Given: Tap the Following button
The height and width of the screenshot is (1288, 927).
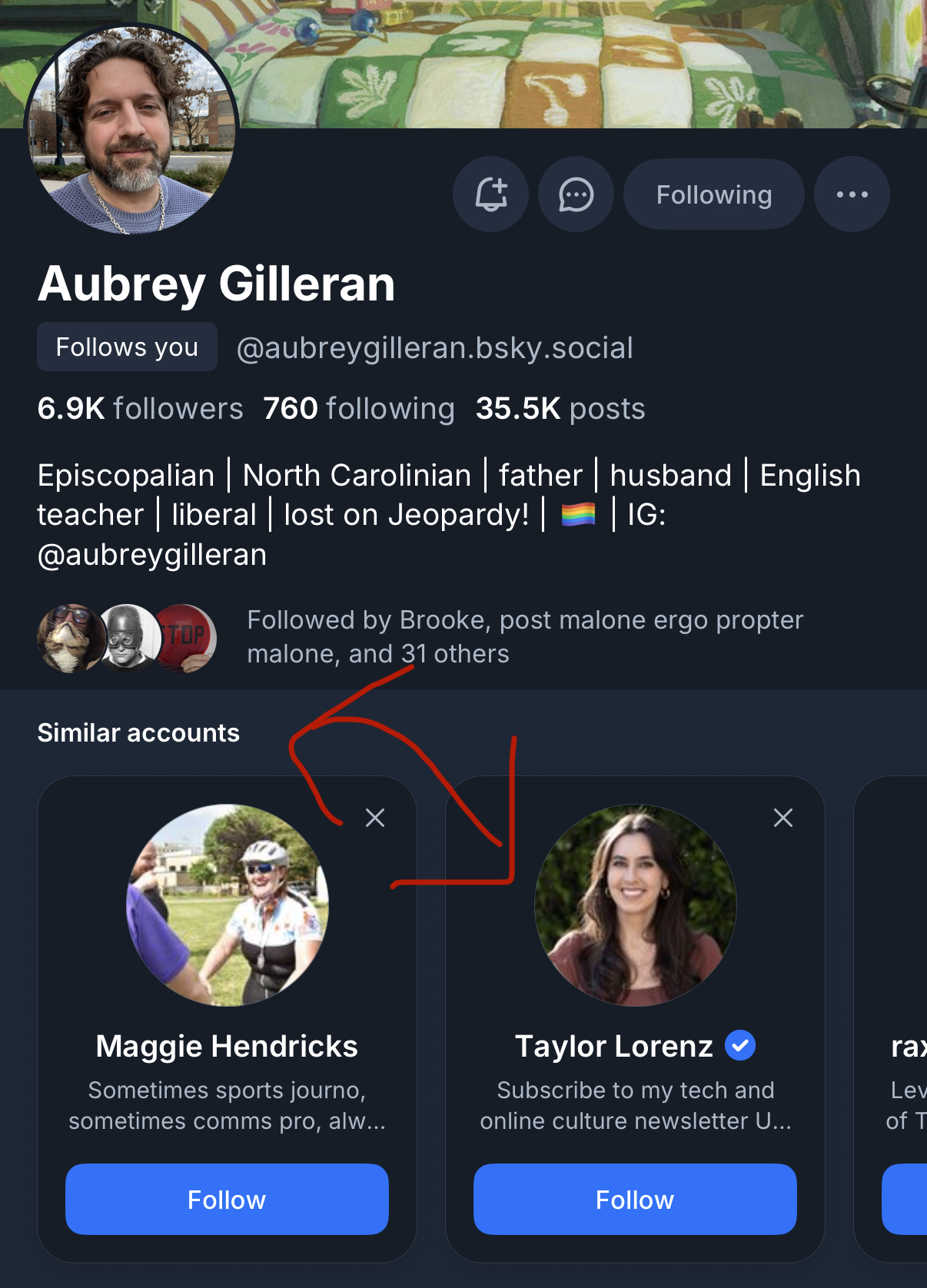Looking at the screenshot, I should point(713,194).
